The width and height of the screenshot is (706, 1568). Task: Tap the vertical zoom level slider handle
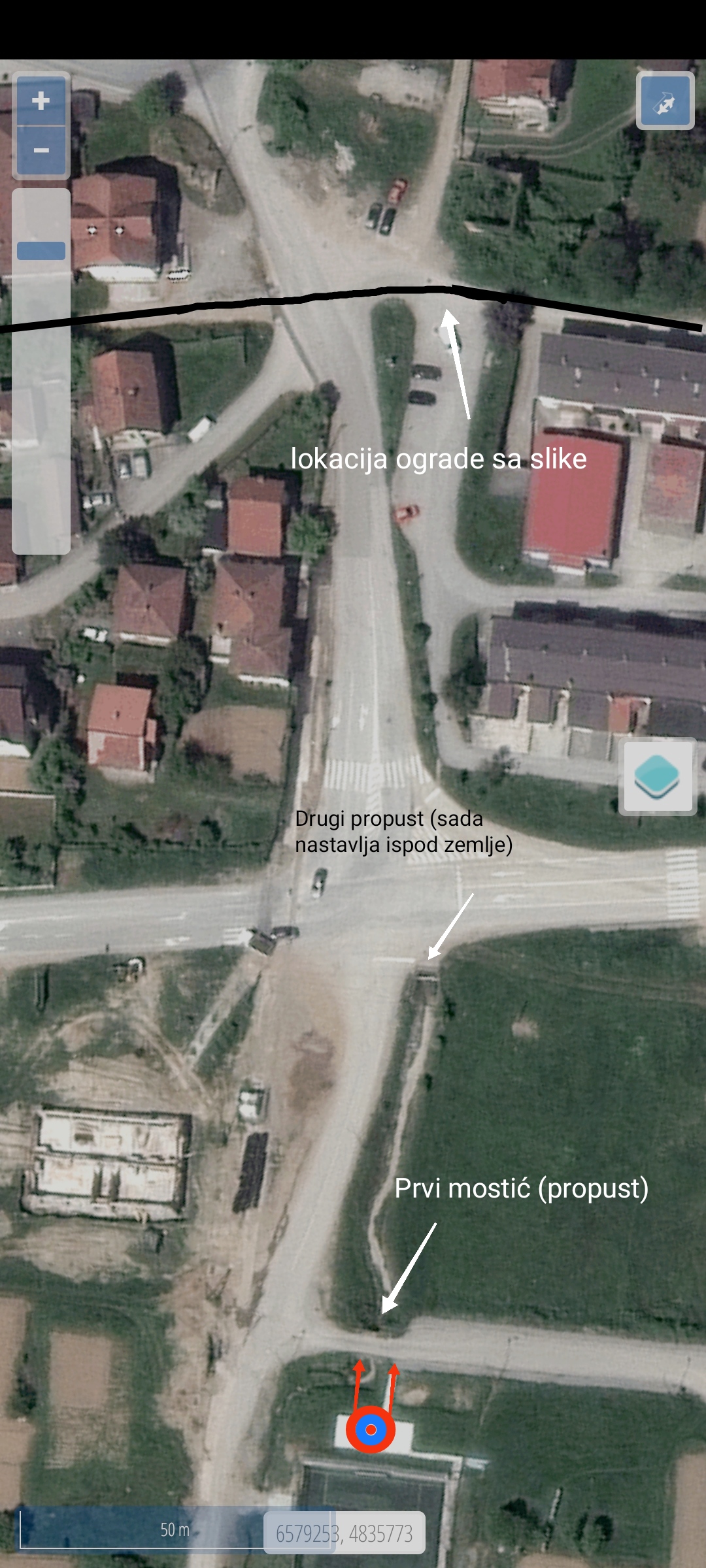click(x=41, y=251)
